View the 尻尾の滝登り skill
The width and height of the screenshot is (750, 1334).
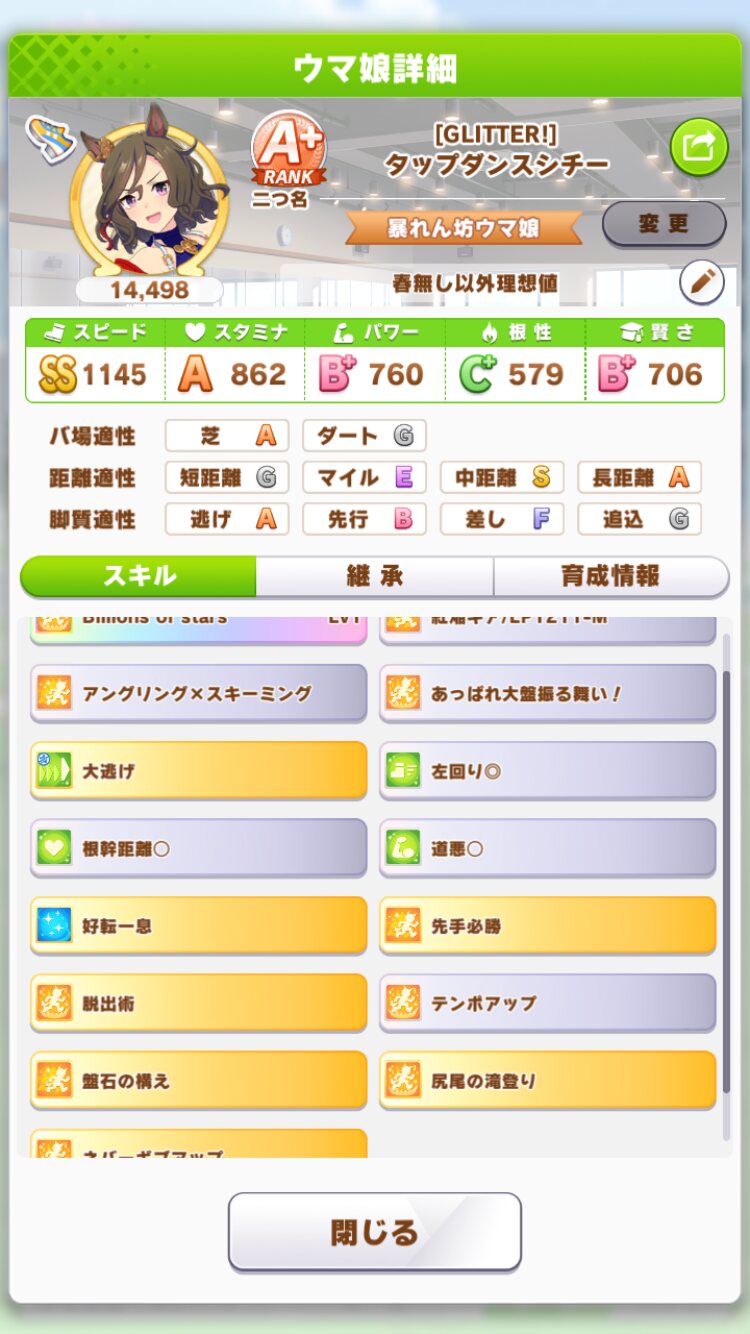[x=547, y=1080]
